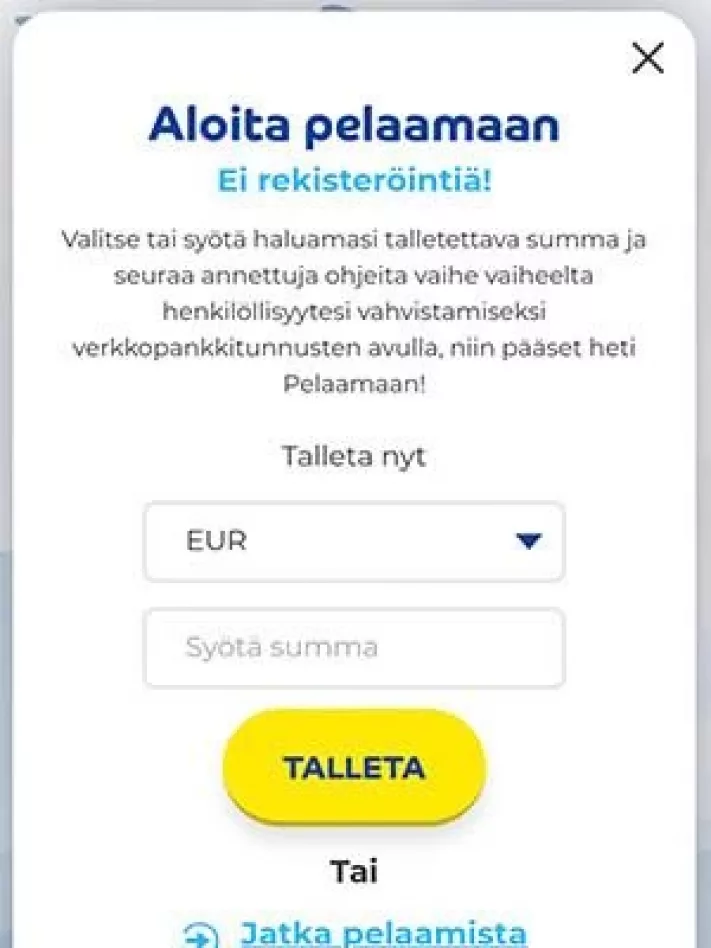Expand the EUR currency dropdown
711x948 pixels.
click(x=354, y=541)
